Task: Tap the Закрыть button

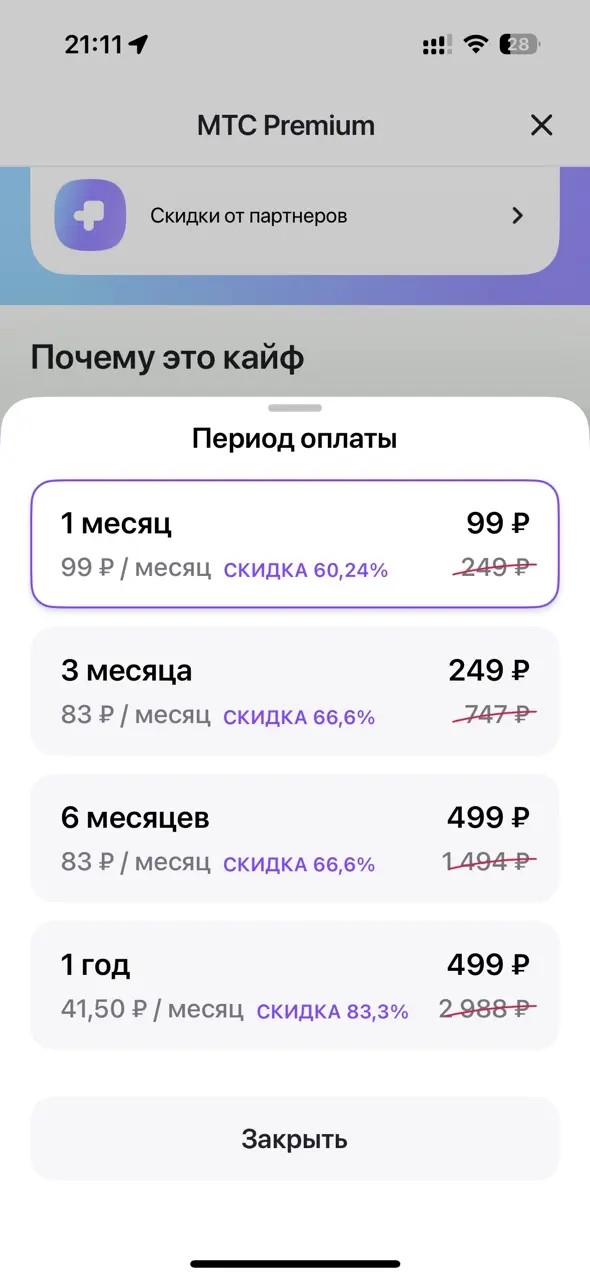Action: (295, 1138)
